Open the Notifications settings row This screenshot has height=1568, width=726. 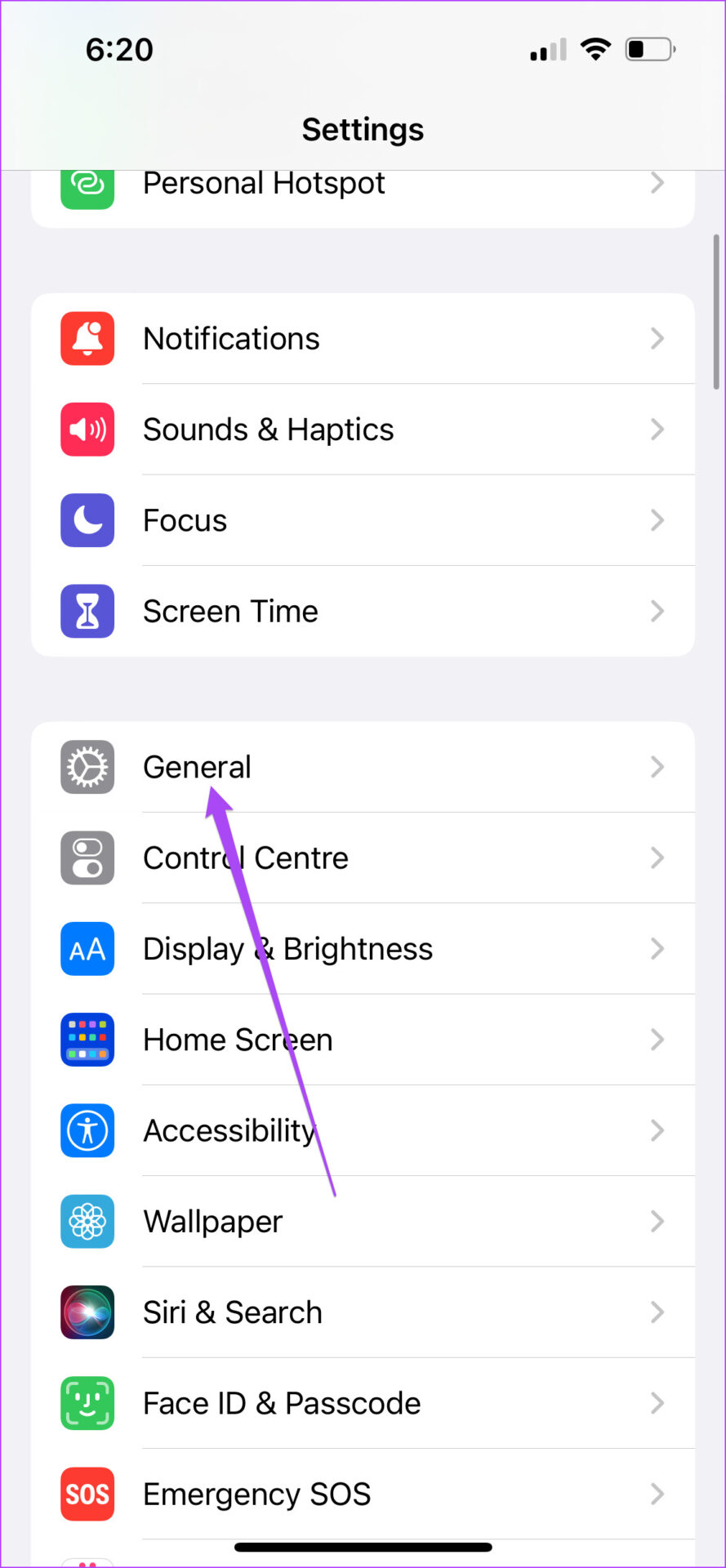[x=363, y=339]
